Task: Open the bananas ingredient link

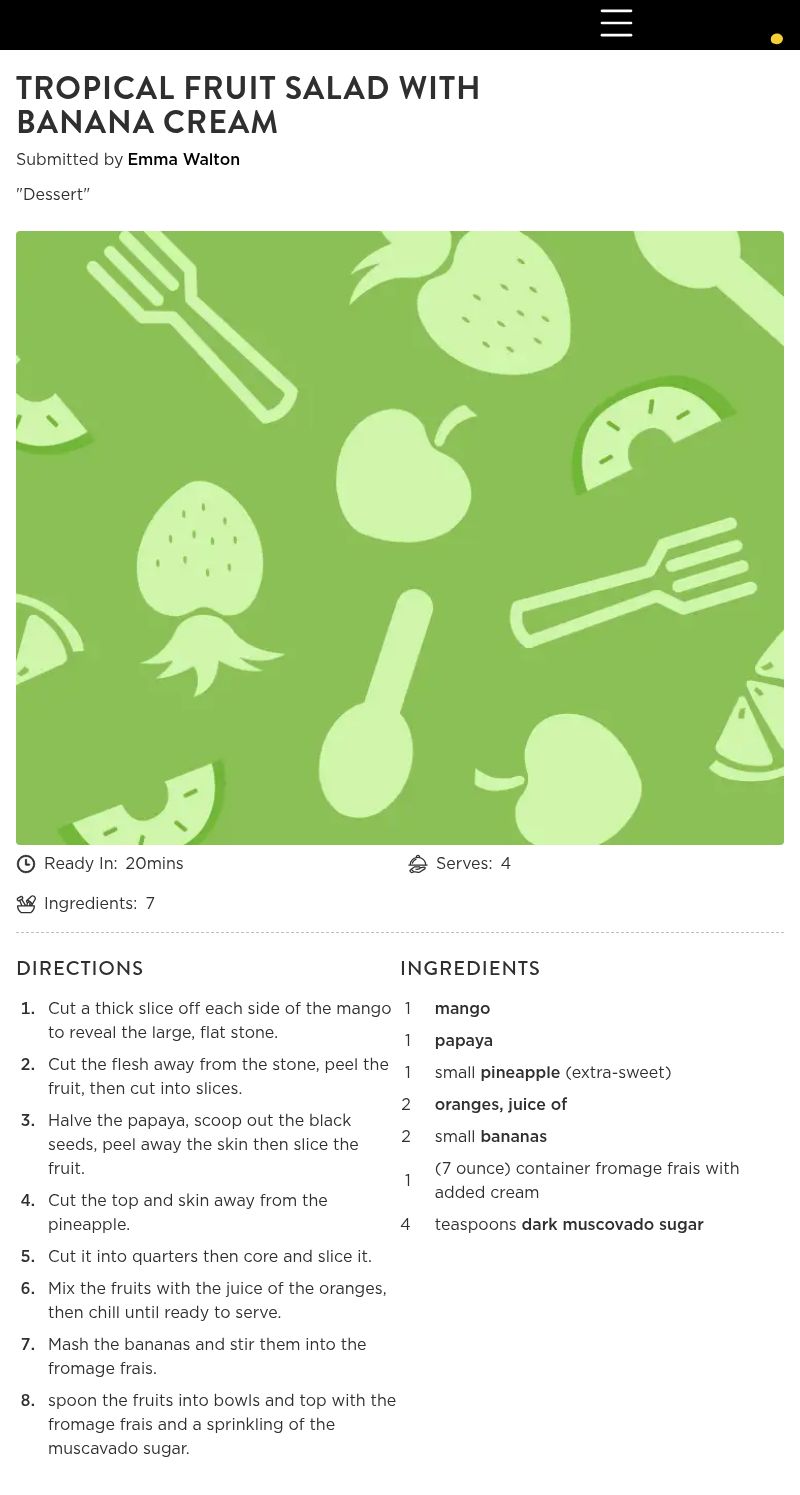Action: tap(513, 1136)
